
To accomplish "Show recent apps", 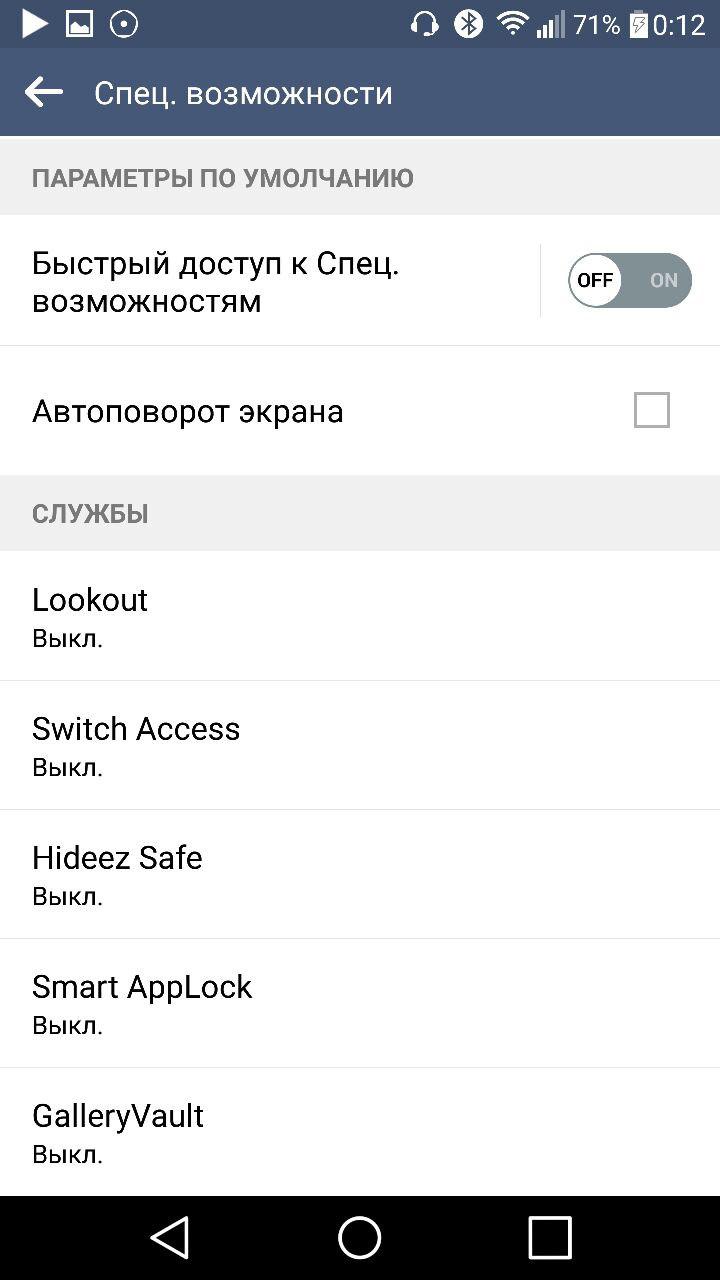I will tap(549, 1238).
